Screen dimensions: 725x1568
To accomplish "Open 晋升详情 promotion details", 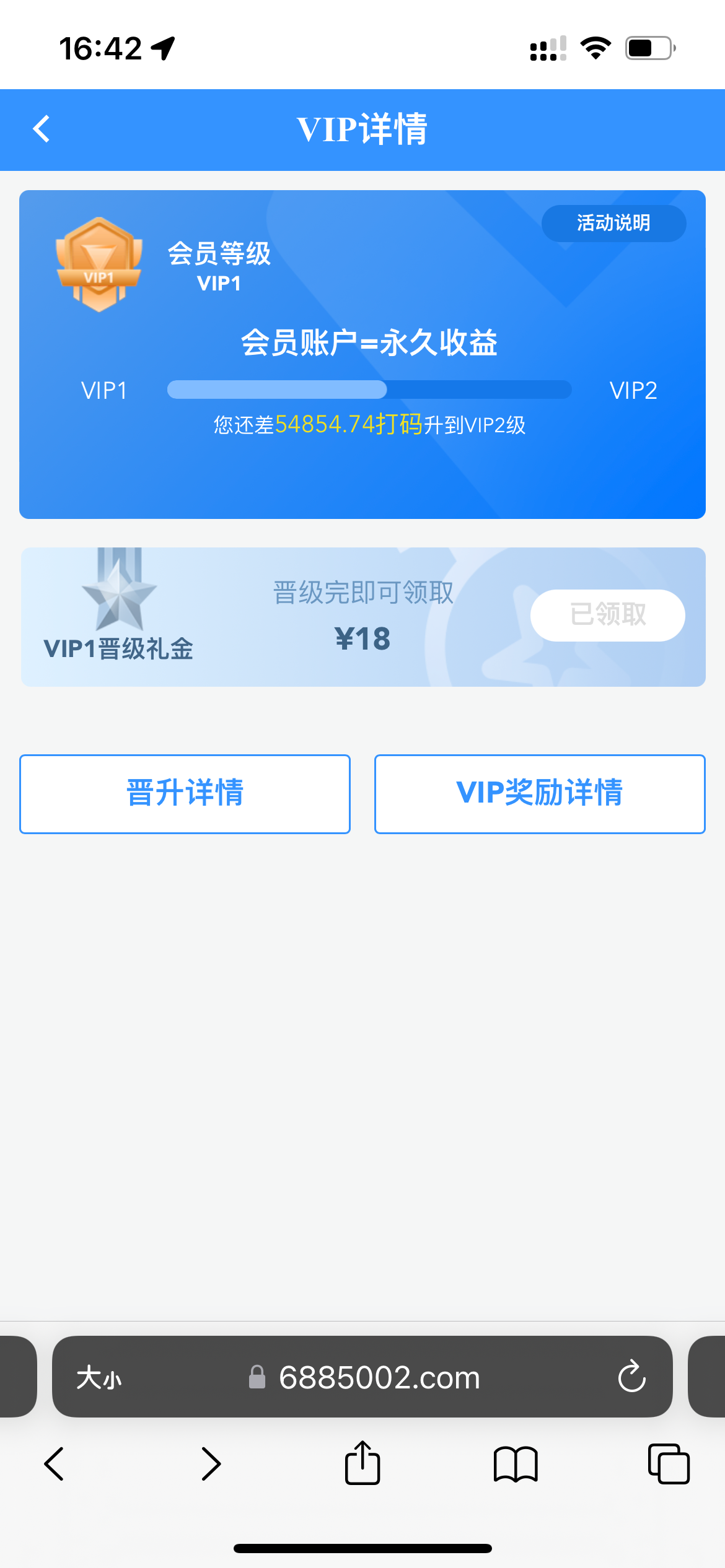I will [x=185, y=793].
